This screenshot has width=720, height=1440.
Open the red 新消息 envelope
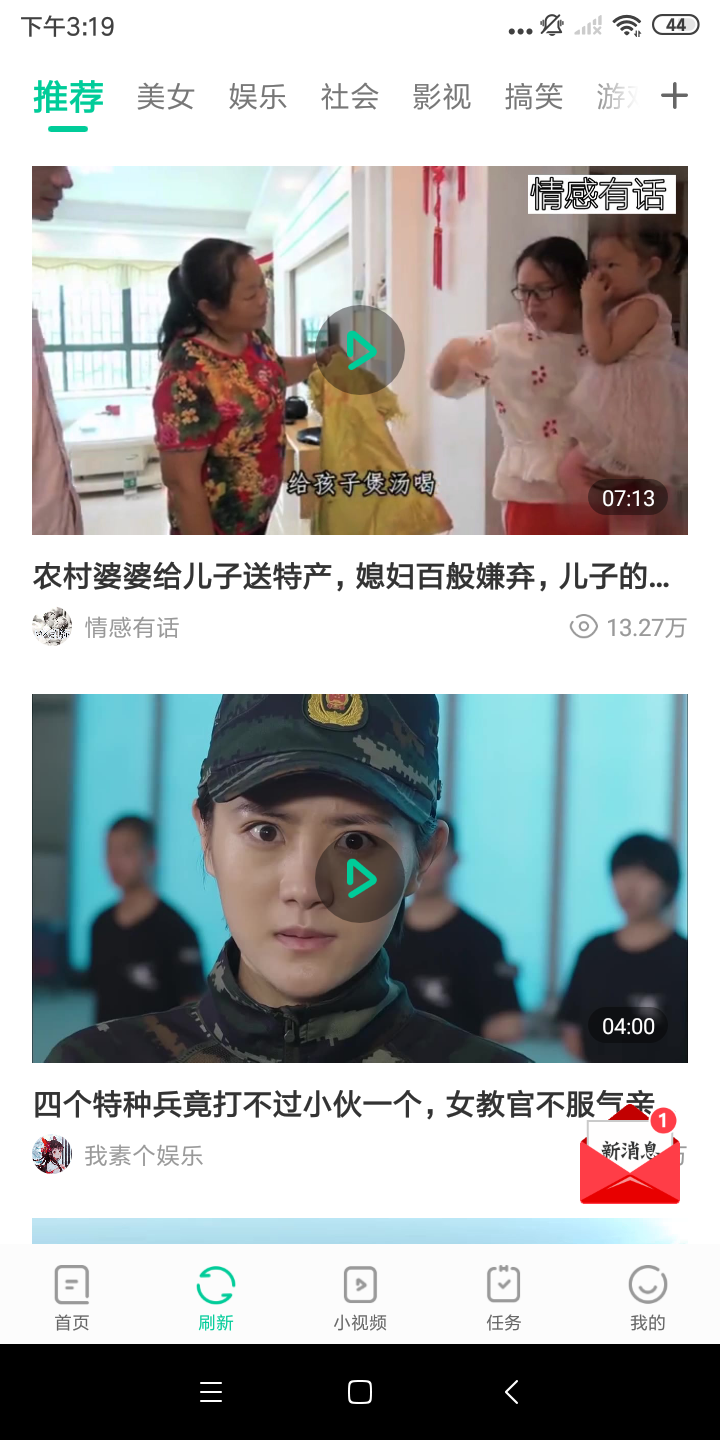(630, 1158)
